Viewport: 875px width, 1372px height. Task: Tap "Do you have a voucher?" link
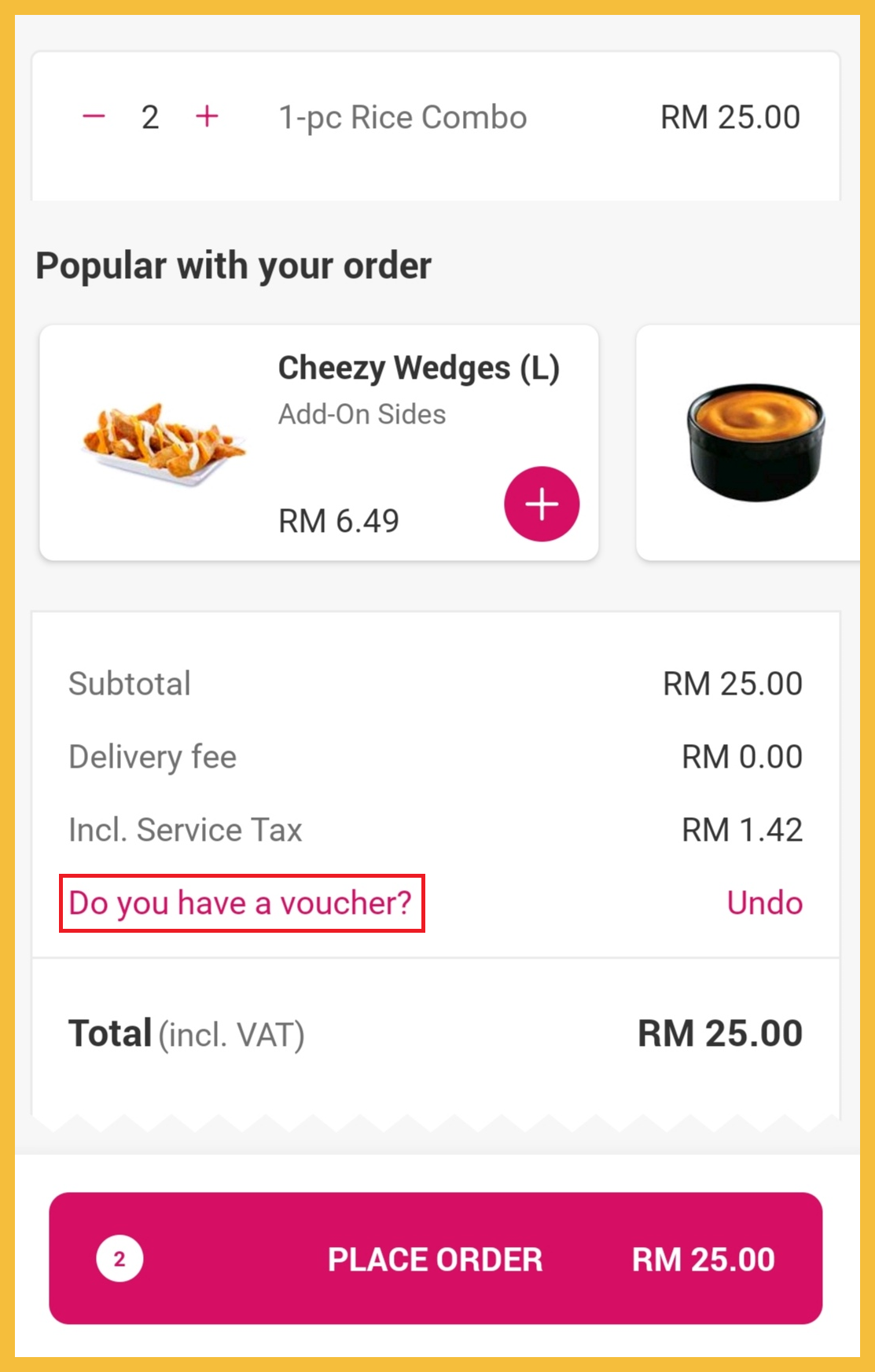point(241,903)
